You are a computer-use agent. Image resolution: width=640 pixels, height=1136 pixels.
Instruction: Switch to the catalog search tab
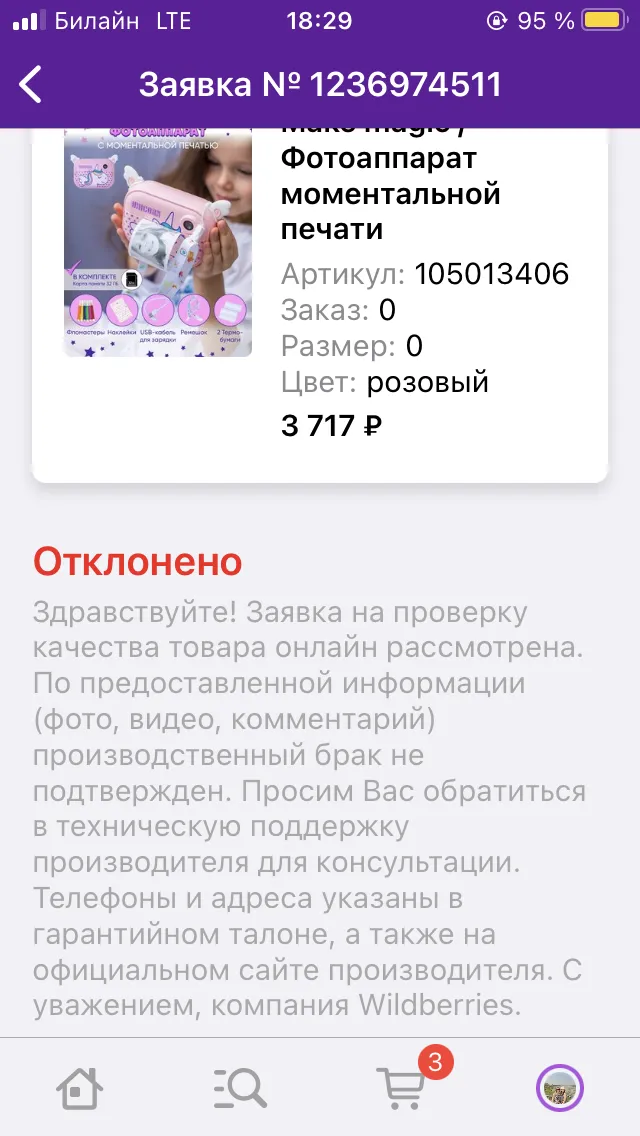[x=240, y=1088]
